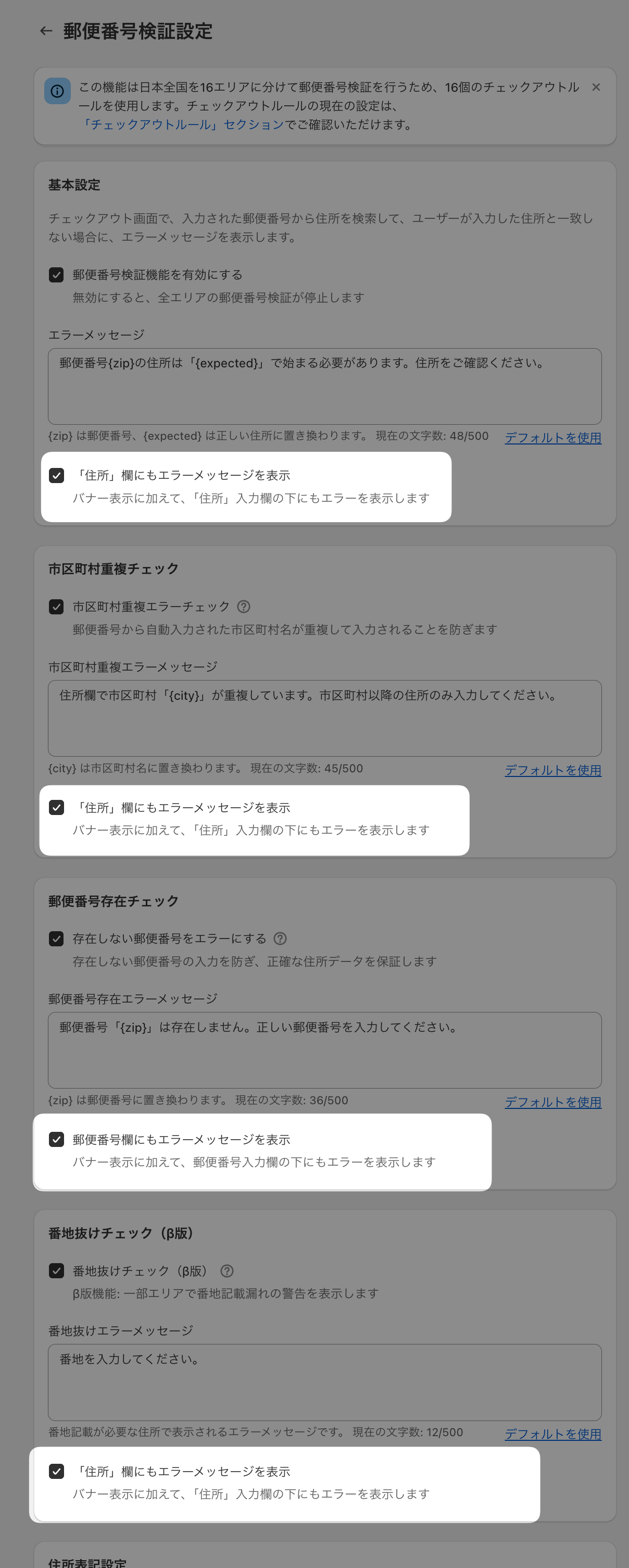Edit the 市区町村重複エラーメッセージ field
The height and width of the screenshot is (1568, 629).
coord(324,718)
